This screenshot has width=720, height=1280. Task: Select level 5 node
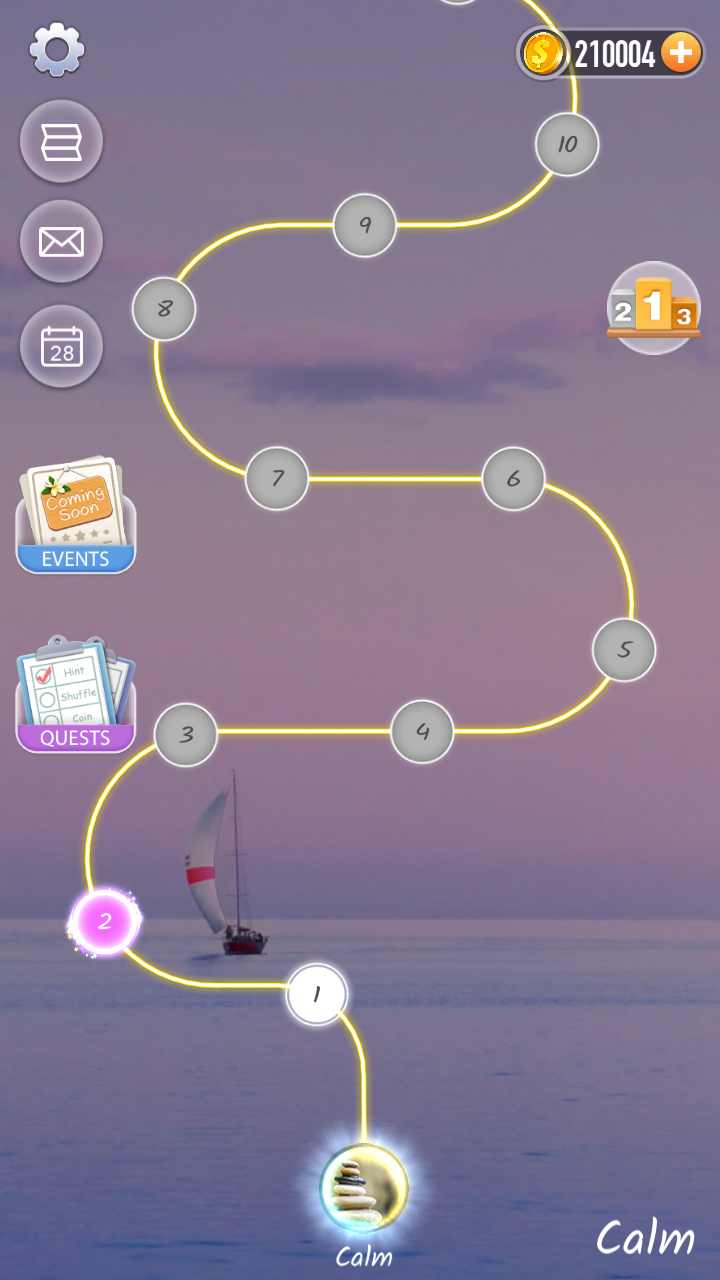(624, 650)
